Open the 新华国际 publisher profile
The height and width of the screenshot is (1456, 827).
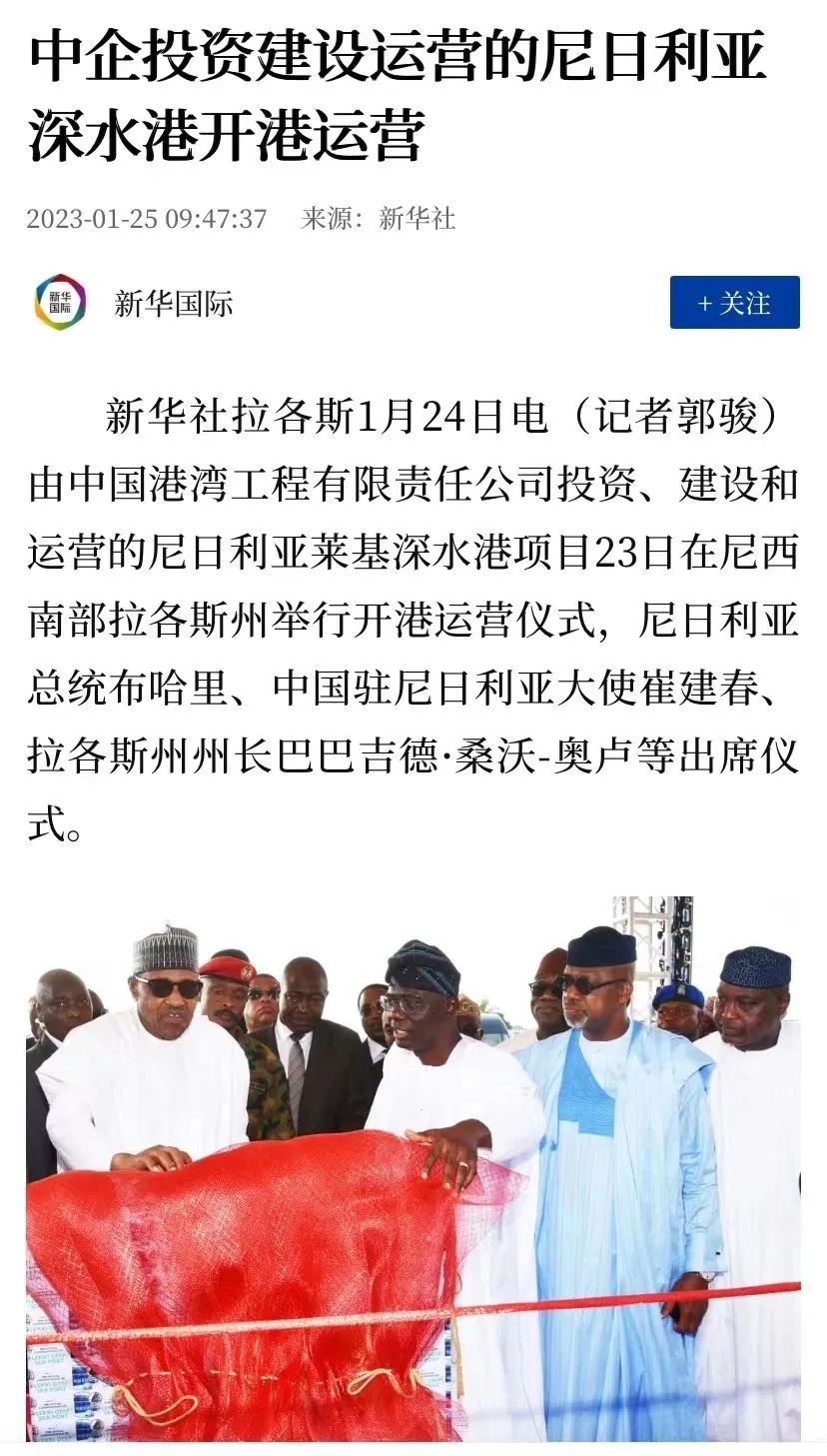172,304
